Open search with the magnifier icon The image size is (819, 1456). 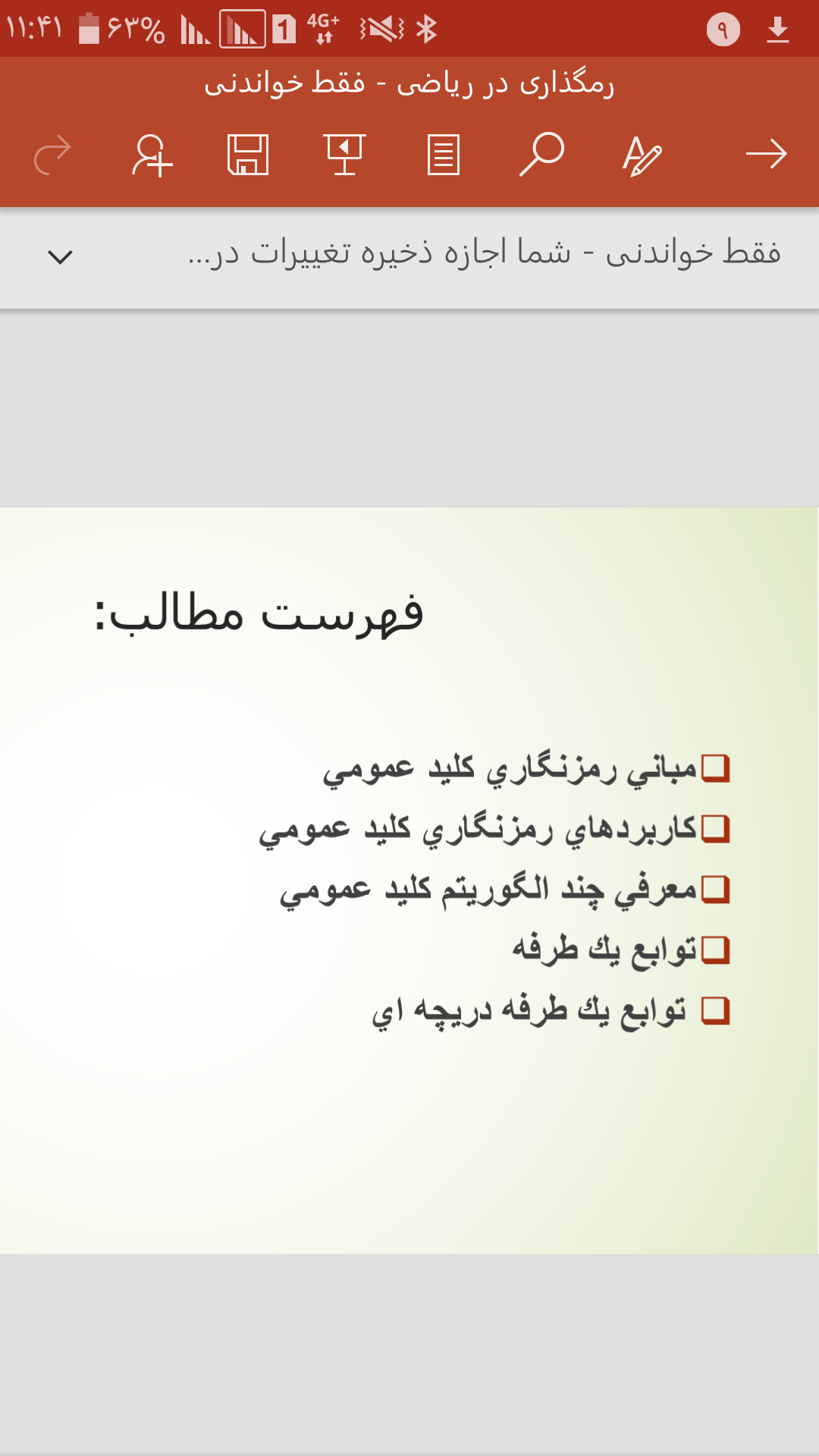pos(541,155)
